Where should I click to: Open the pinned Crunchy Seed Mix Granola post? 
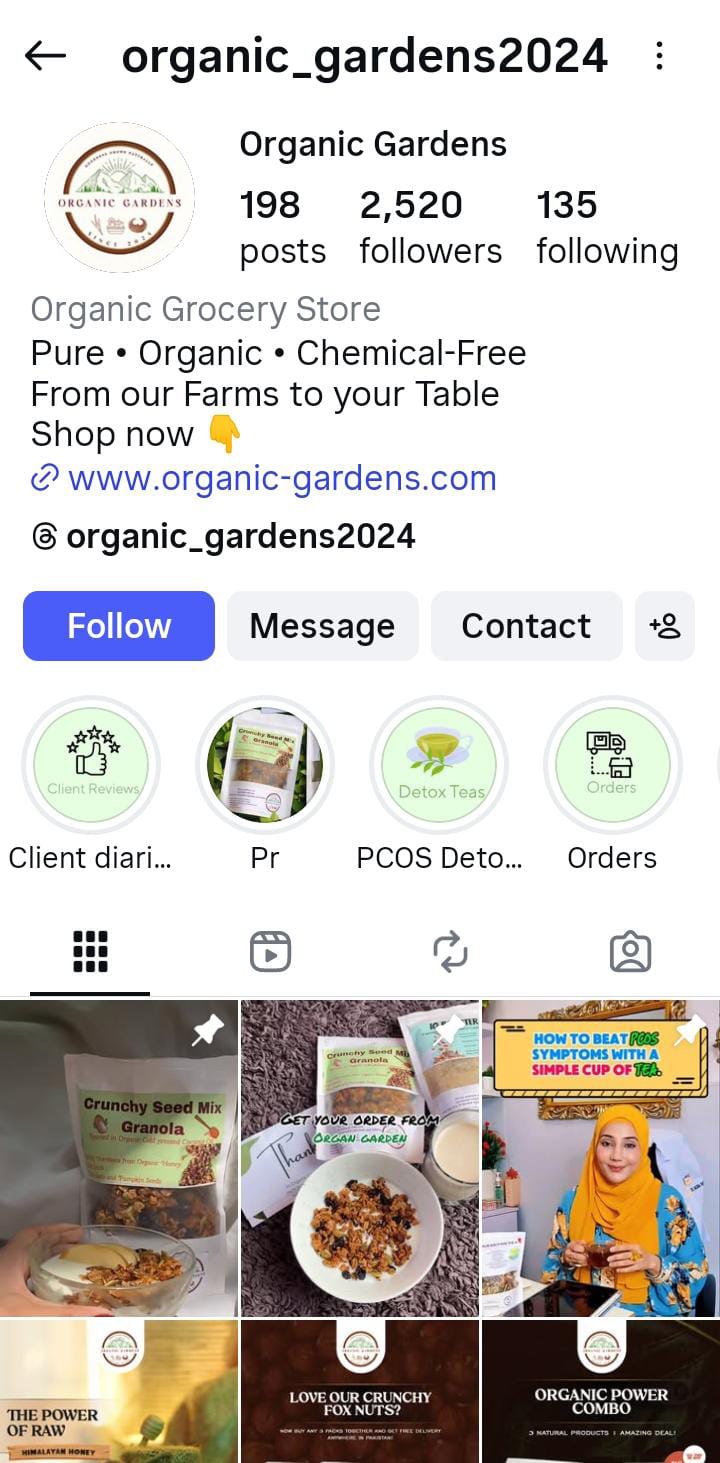coord(119,1158)
